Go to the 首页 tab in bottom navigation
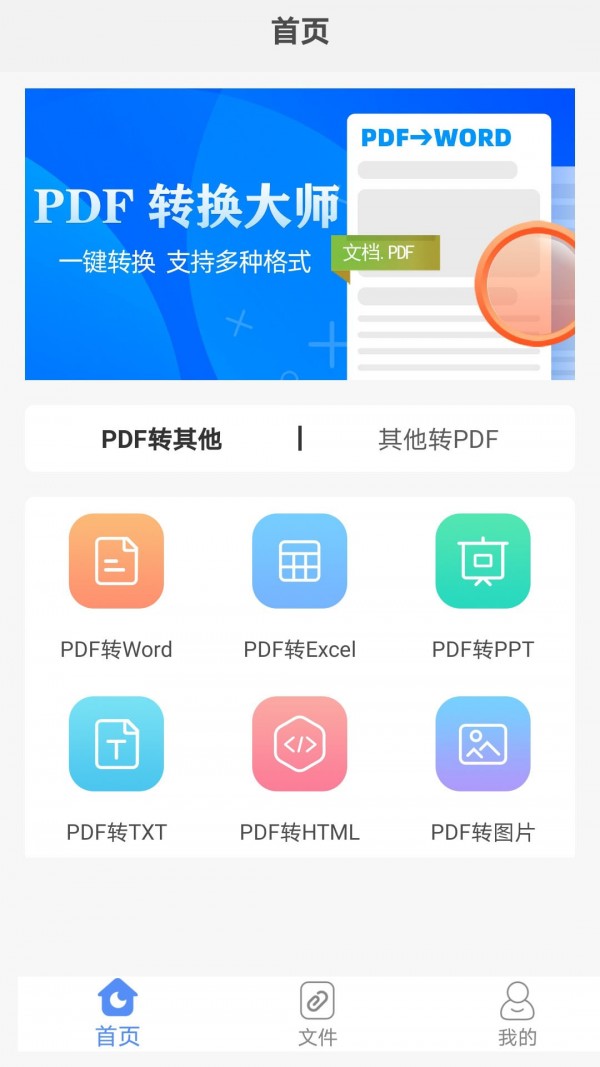Image resolution: width=600 pixels, height=1067 pixels. (x=118, y=1012)
